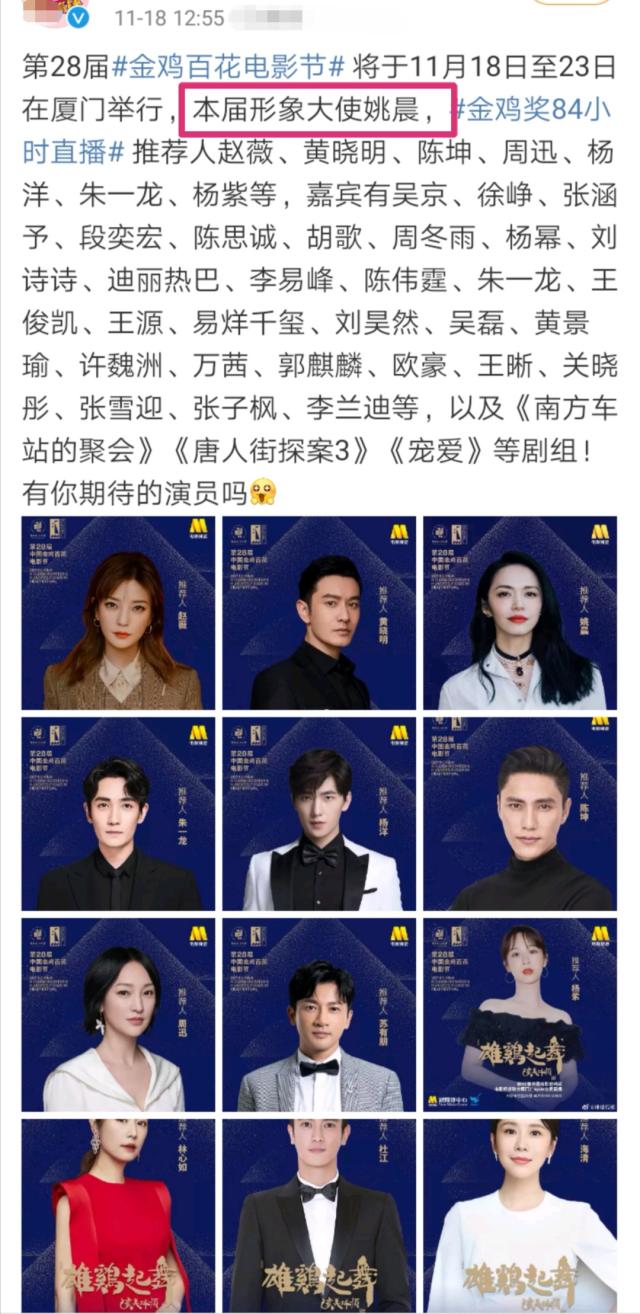Viewport: 640px width, 1314px height.
Task: Open the 黄晓明 poster image
Action: tap(318, 613)
